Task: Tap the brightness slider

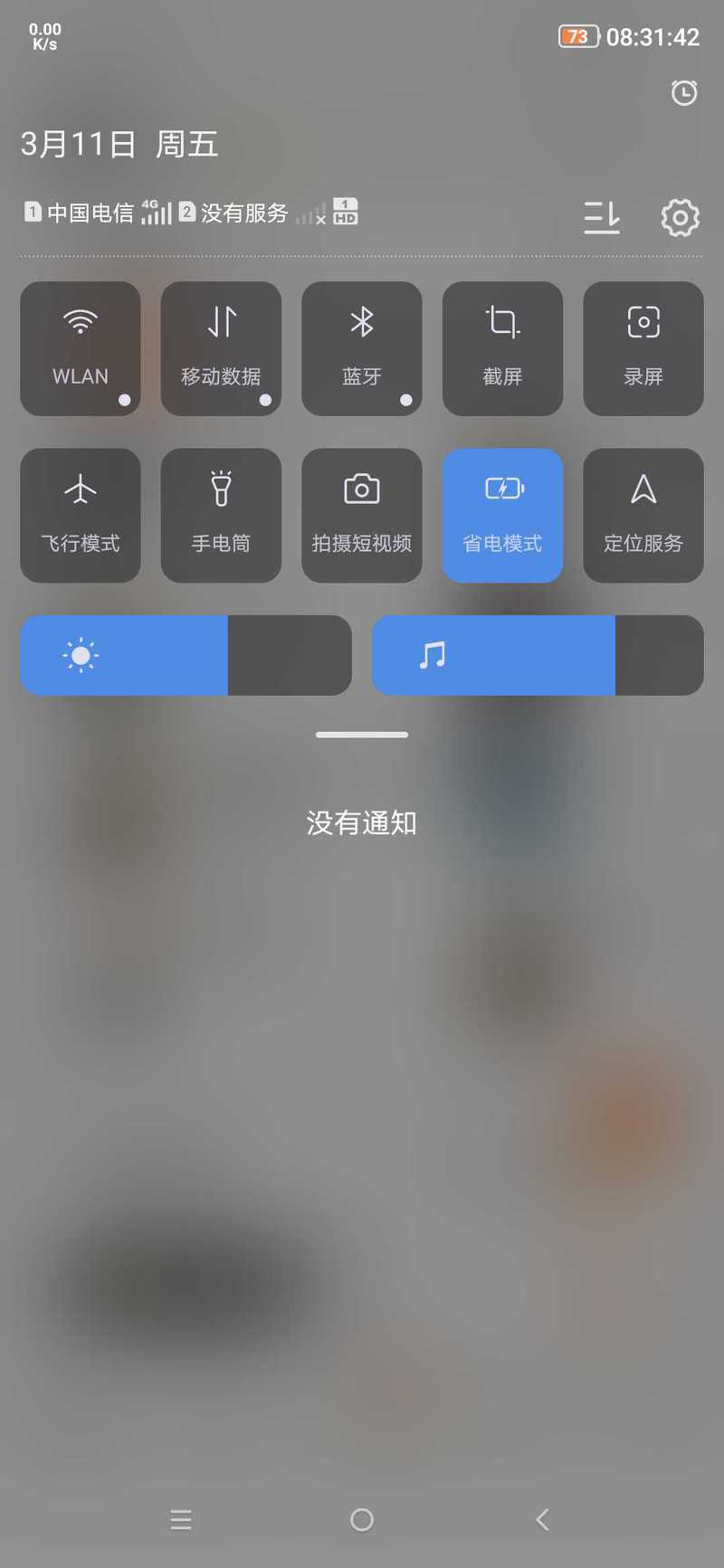Action: 186,655
